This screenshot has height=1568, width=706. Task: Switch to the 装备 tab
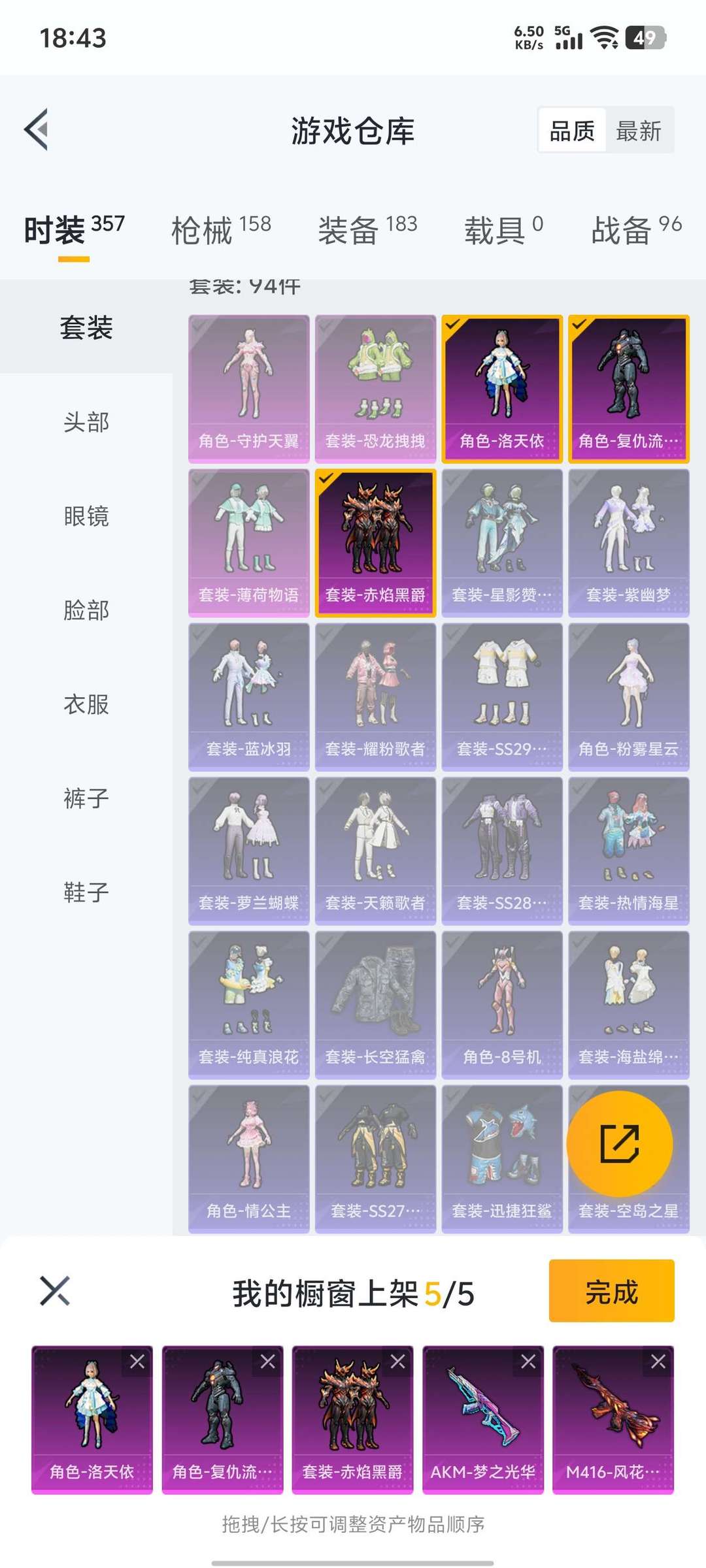367,230
